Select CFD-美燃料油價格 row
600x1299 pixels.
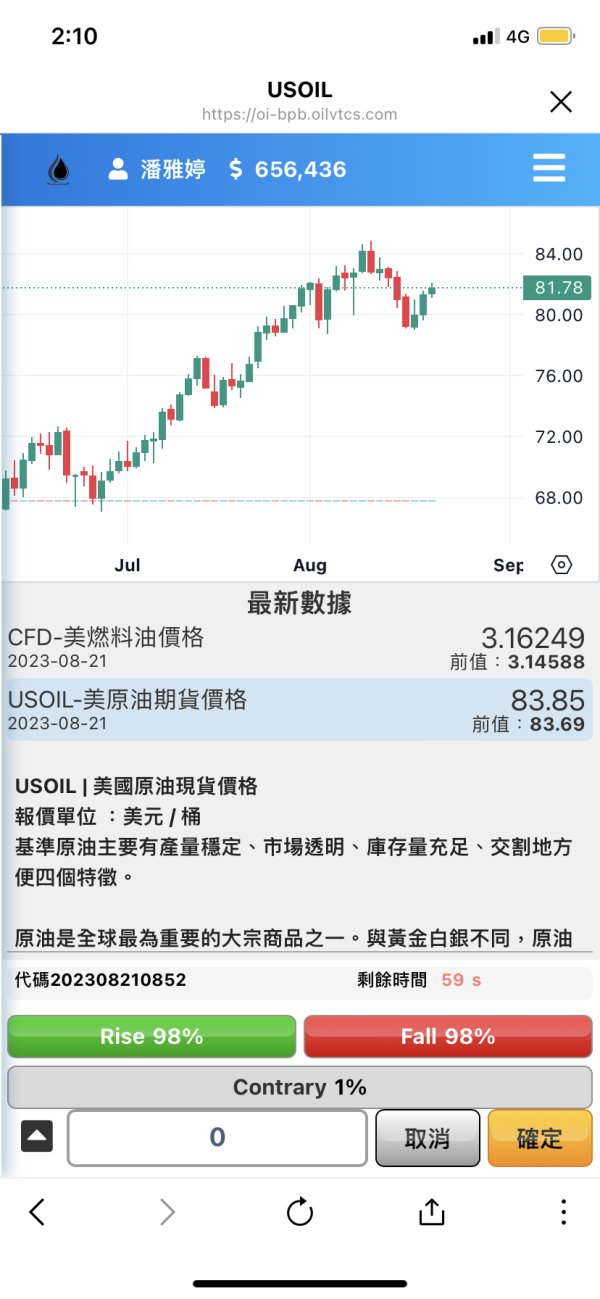pos(297,647)
